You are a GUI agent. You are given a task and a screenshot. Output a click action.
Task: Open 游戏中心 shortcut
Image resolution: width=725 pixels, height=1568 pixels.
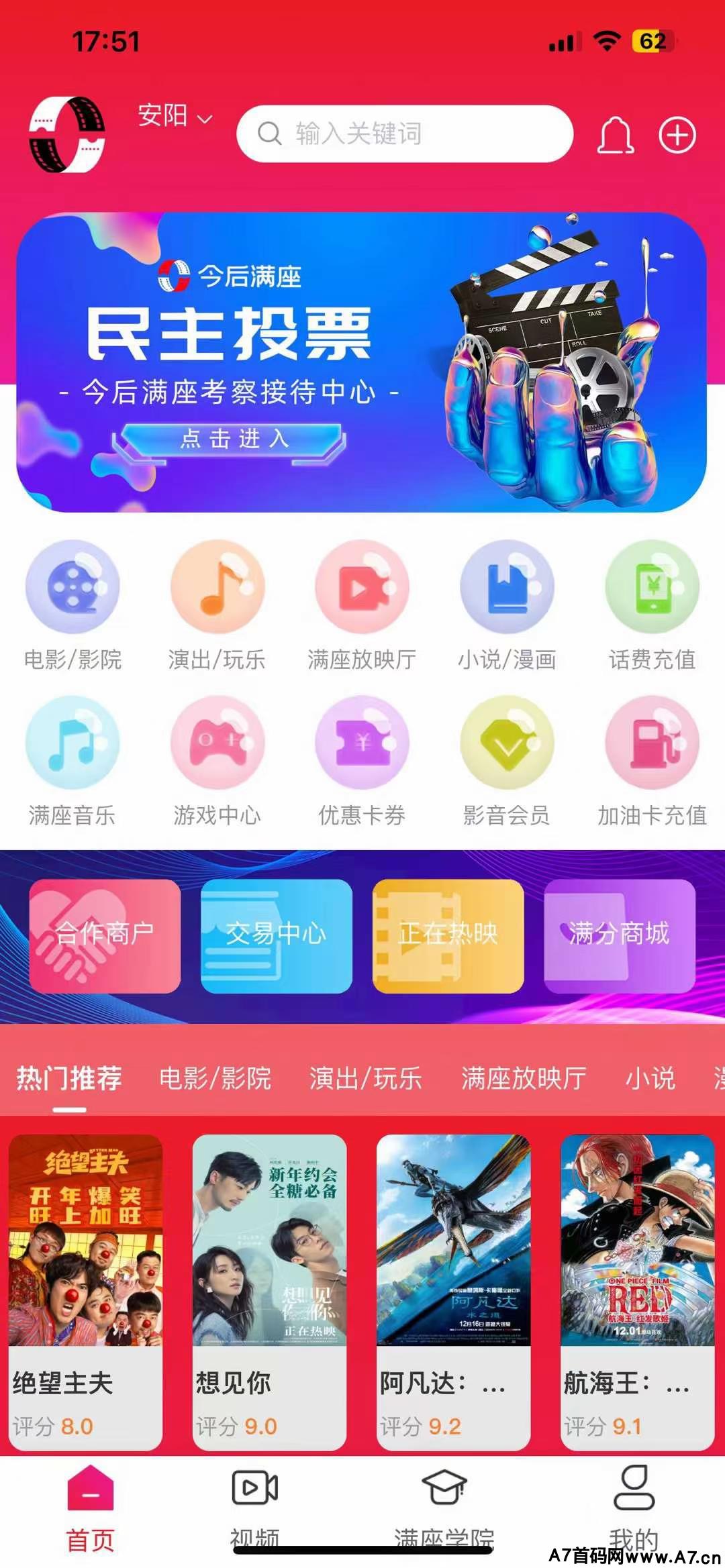coord(217,762)
